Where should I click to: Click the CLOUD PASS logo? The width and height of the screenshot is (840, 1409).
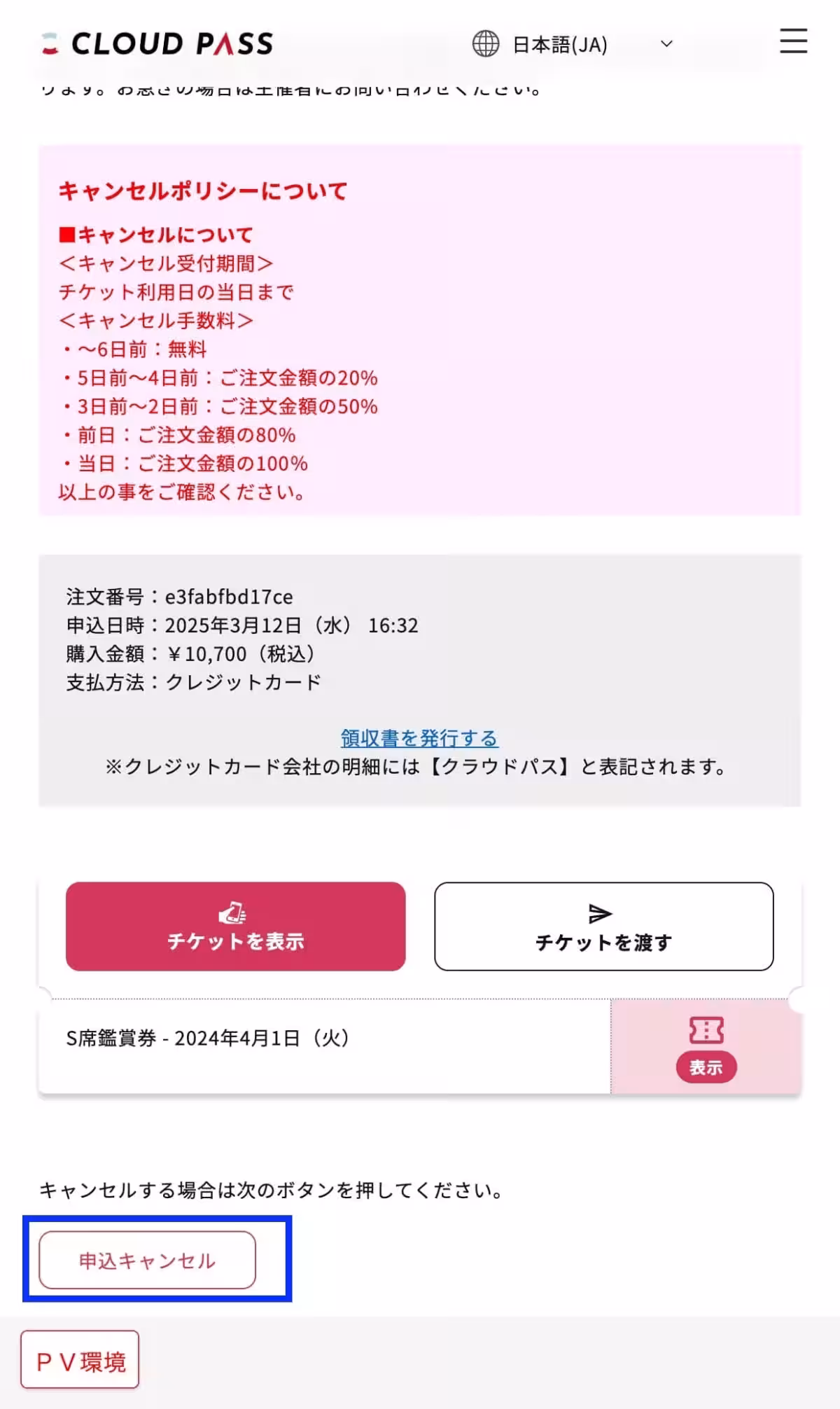[157, 43]
